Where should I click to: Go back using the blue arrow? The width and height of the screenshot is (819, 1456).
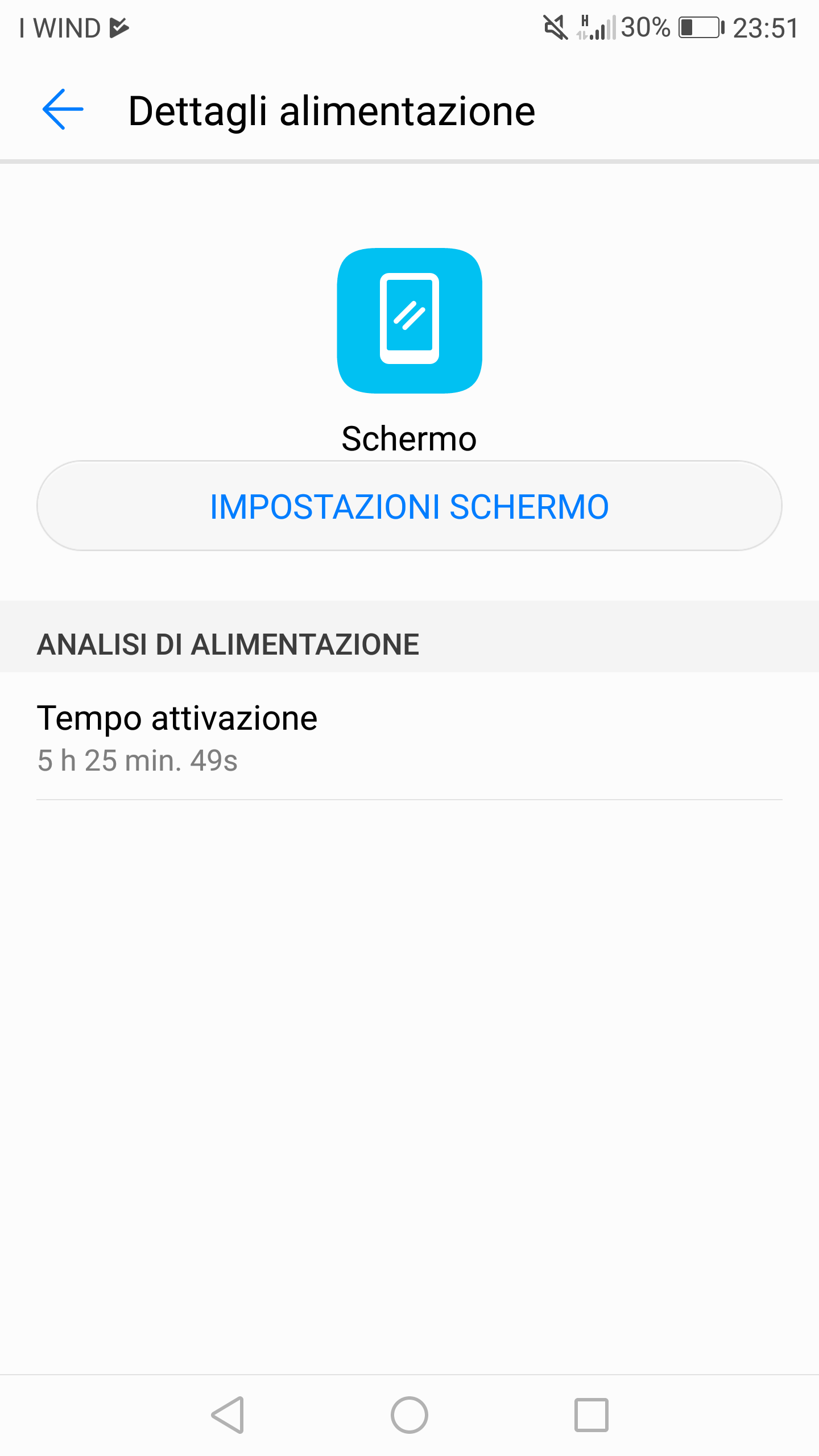pos(63,110)
